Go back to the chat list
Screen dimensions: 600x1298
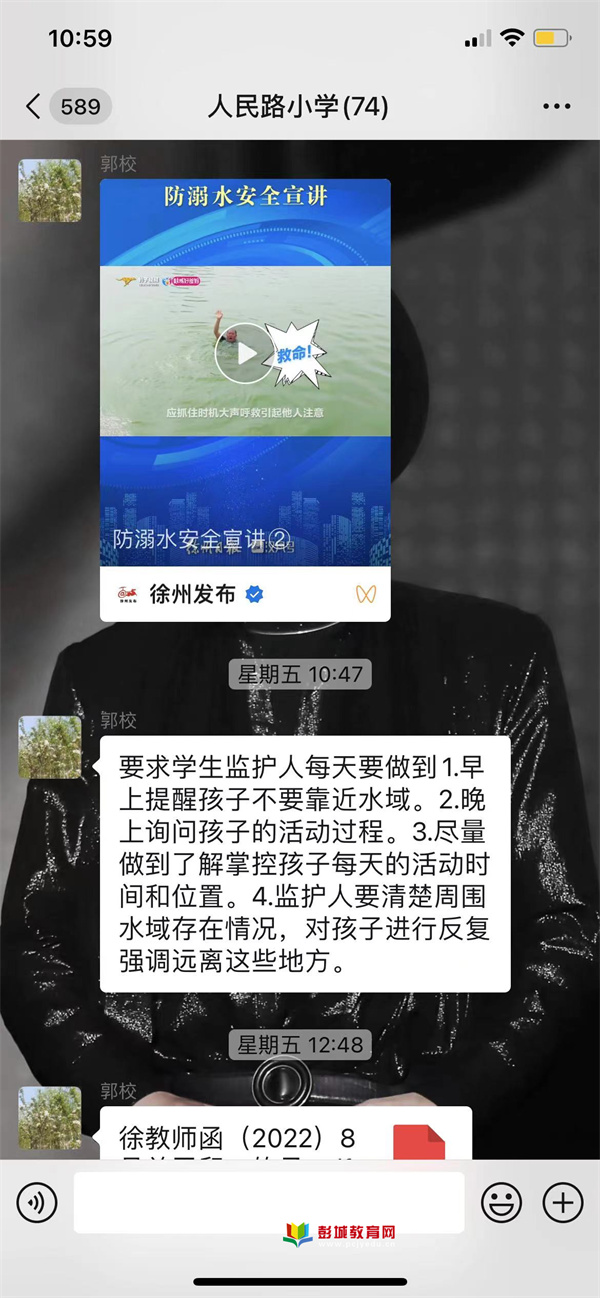34,107
